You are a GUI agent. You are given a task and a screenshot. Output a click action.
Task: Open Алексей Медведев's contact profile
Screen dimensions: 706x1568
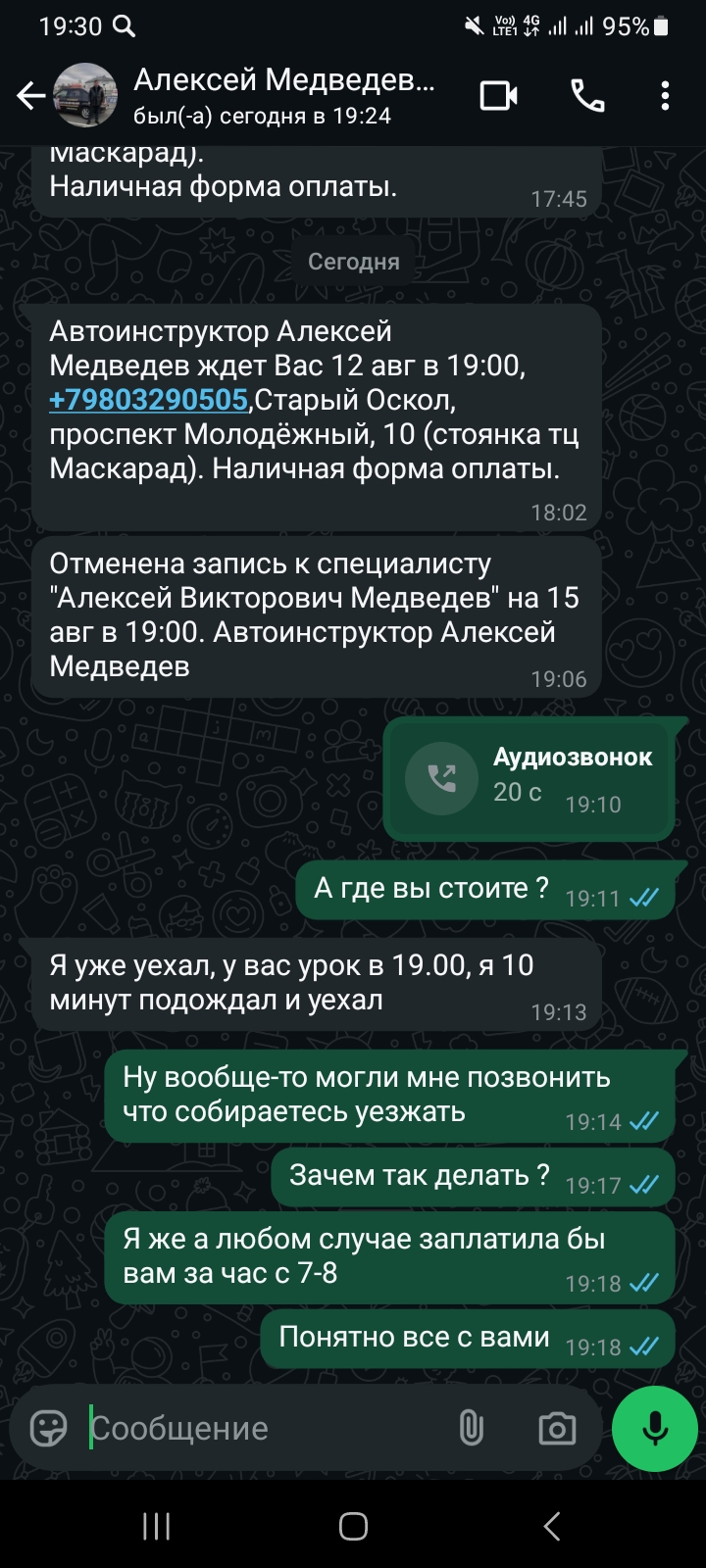tap(282, 95)
